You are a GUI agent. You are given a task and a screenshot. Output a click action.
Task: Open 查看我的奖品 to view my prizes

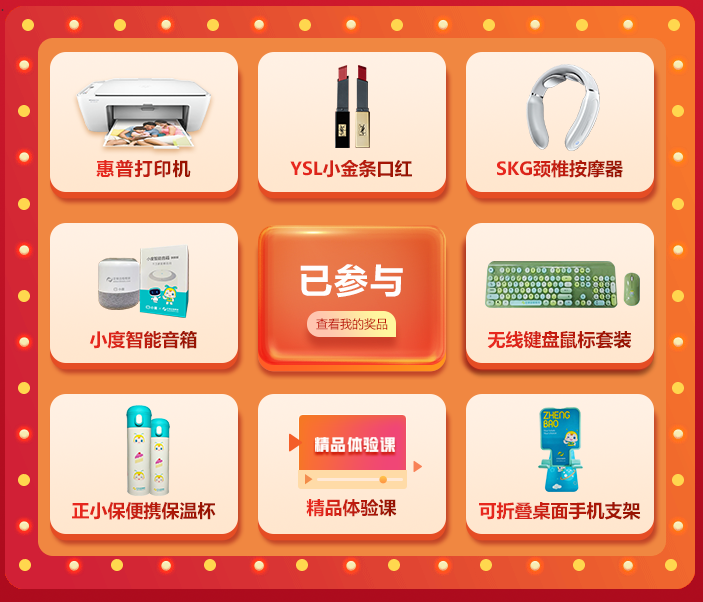click(351, 324)
